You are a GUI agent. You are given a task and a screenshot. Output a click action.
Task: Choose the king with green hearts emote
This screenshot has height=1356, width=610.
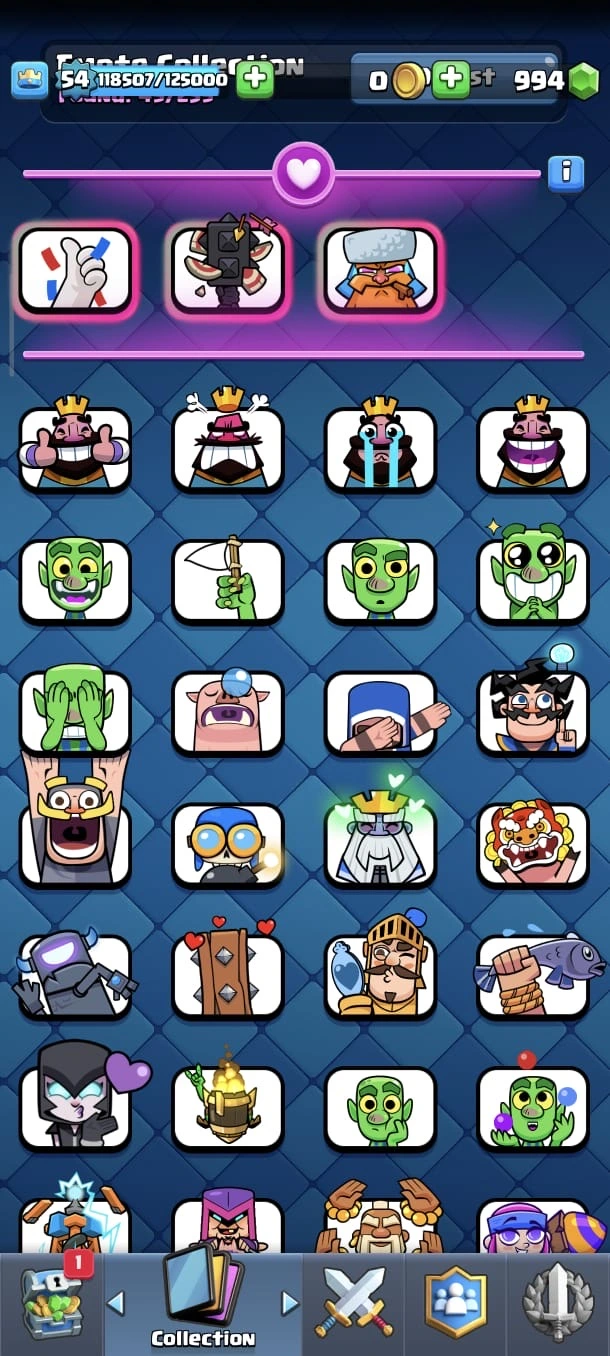click(x=380, y=842)
